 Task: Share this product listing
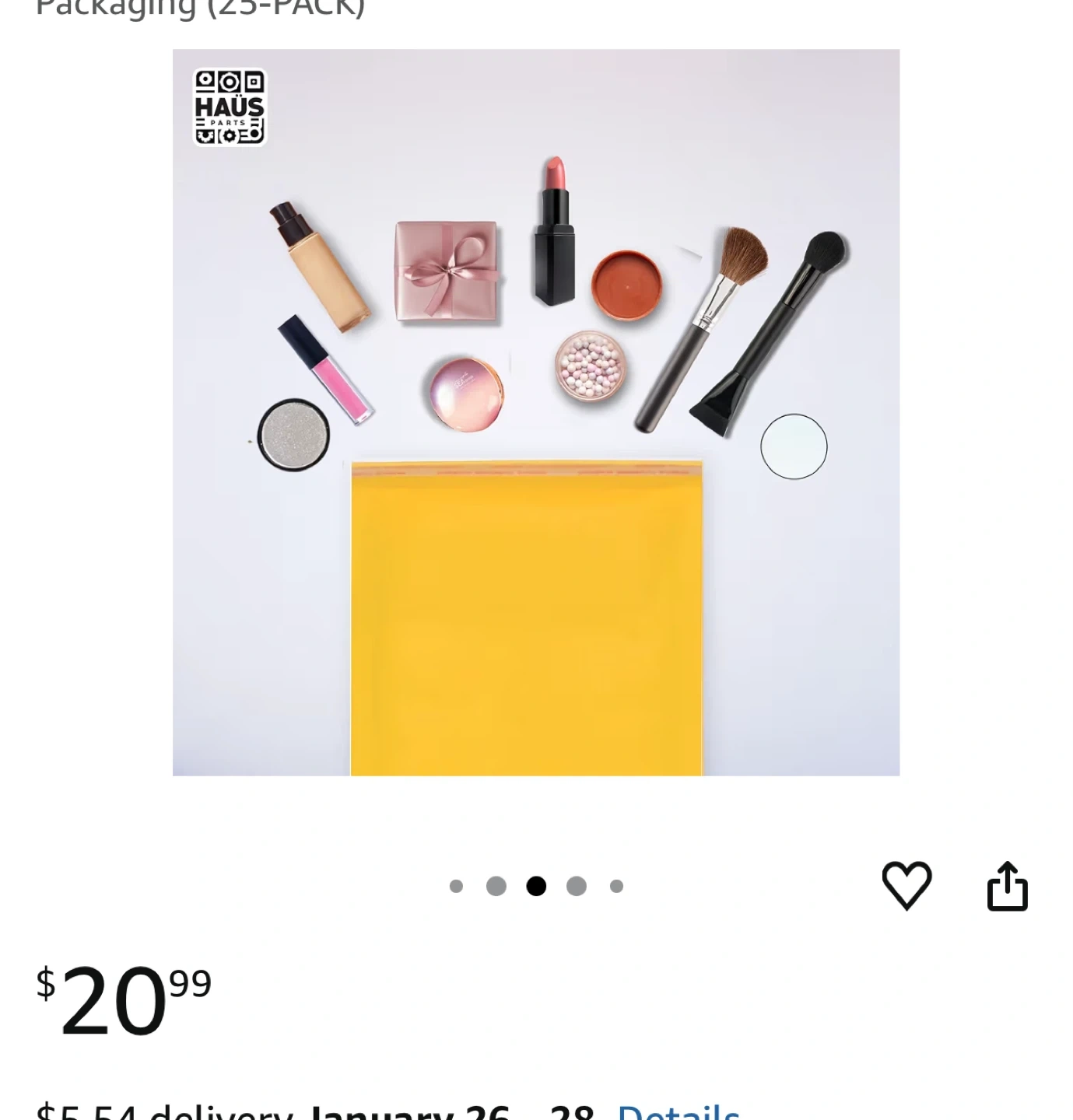tap(1008, 885)
